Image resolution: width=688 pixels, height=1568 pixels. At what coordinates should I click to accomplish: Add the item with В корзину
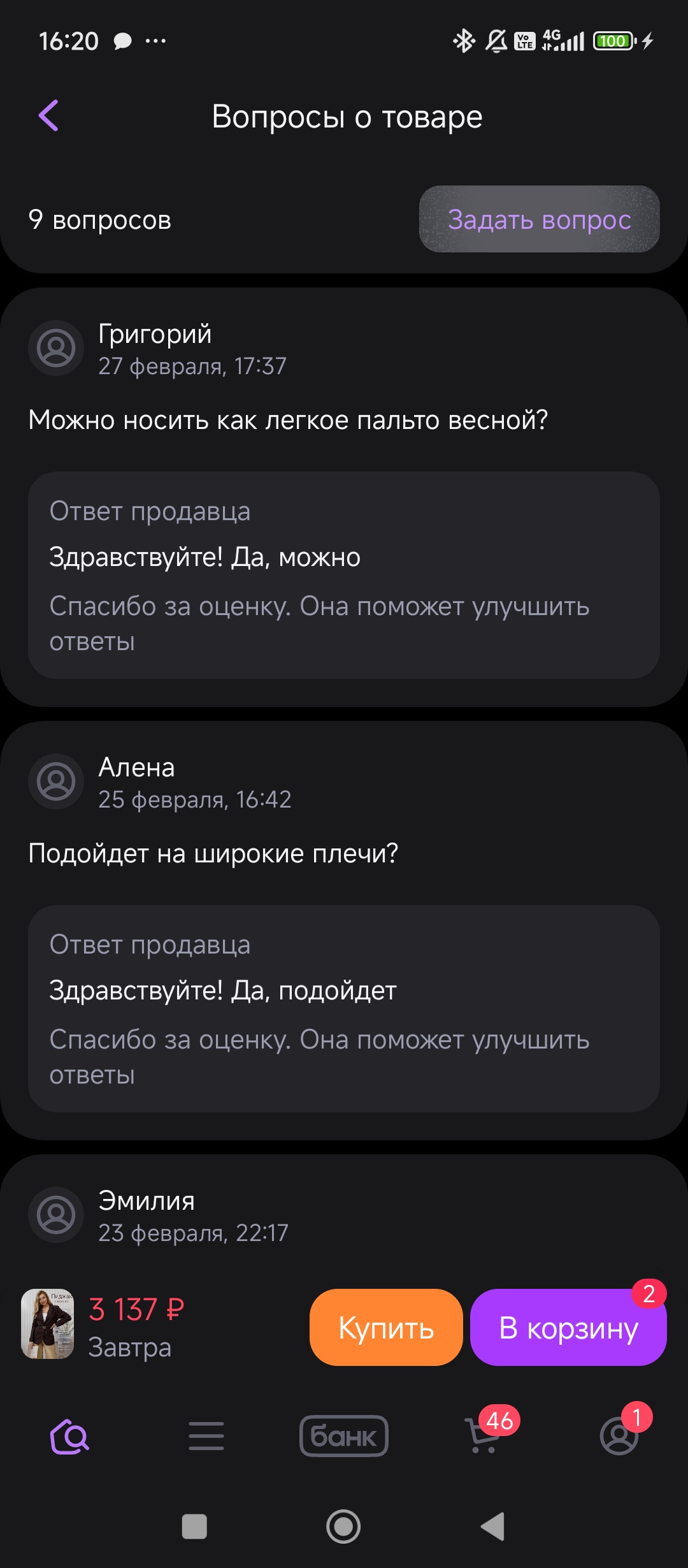[x=568, y=1327]
